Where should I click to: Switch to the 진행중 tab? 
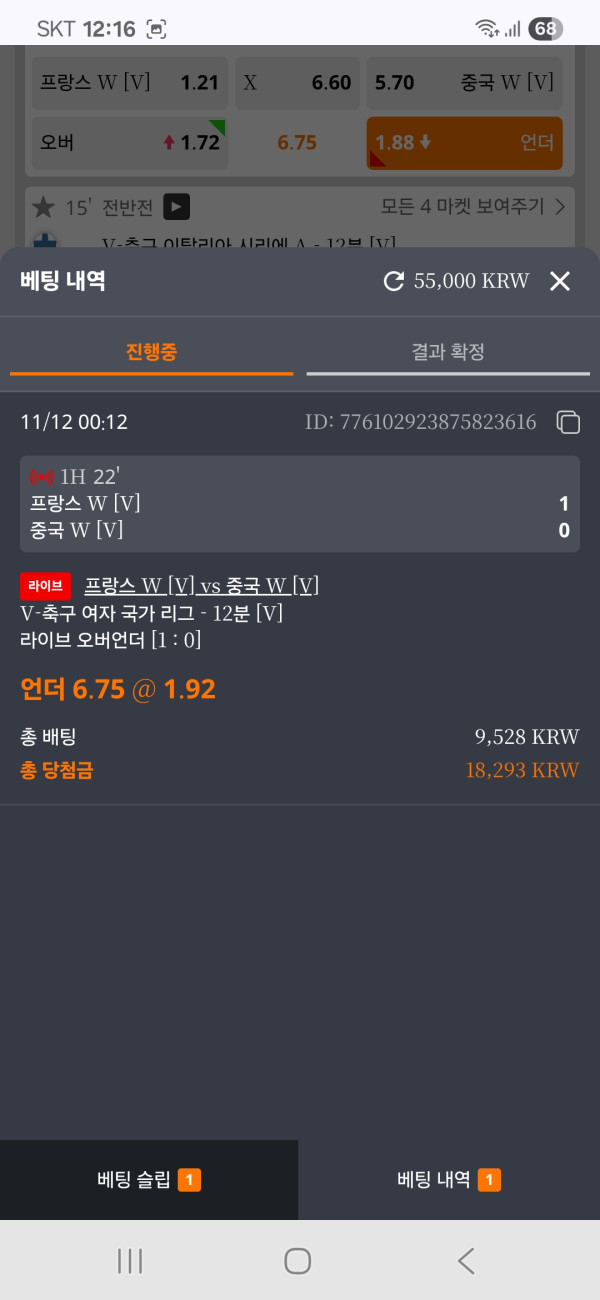pyautogui.click(x=152, y=352)
